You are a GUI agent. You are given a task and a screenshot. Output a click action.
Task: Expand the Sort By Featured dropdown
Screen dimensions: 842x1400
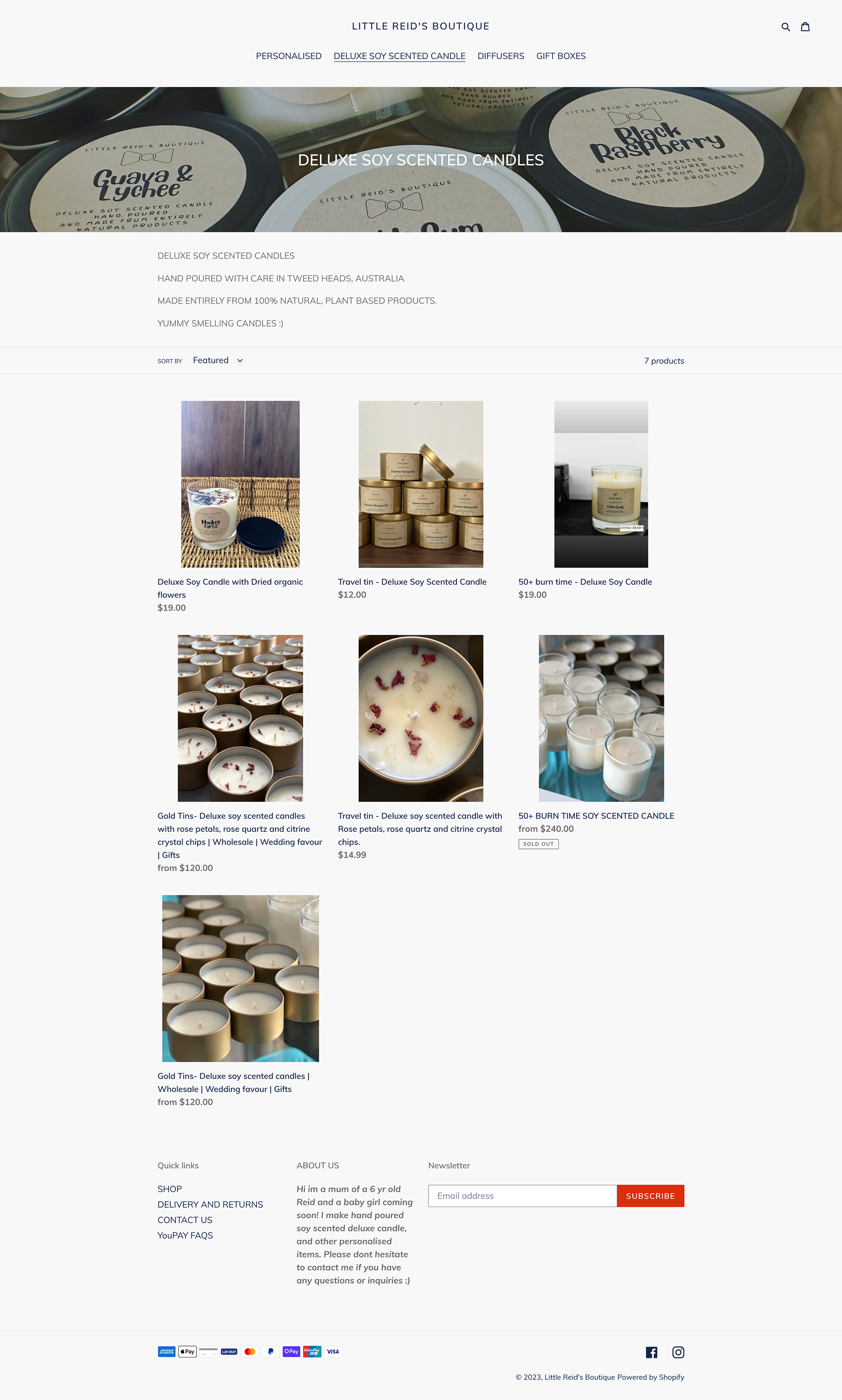coord(218,360)
